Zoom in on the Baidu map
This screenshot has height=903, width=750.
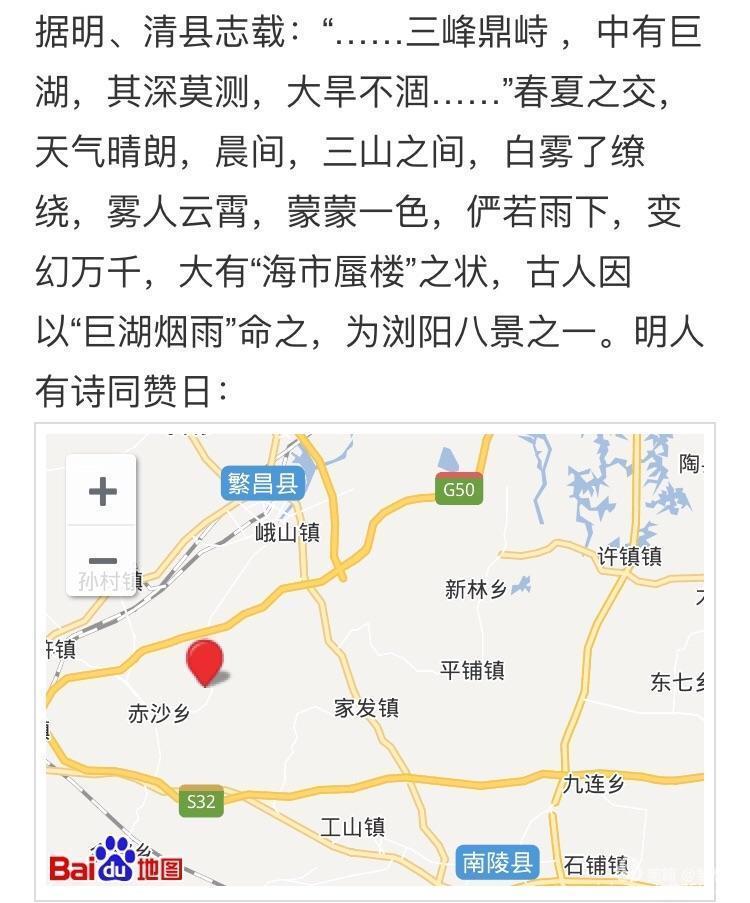click(102, 491)
